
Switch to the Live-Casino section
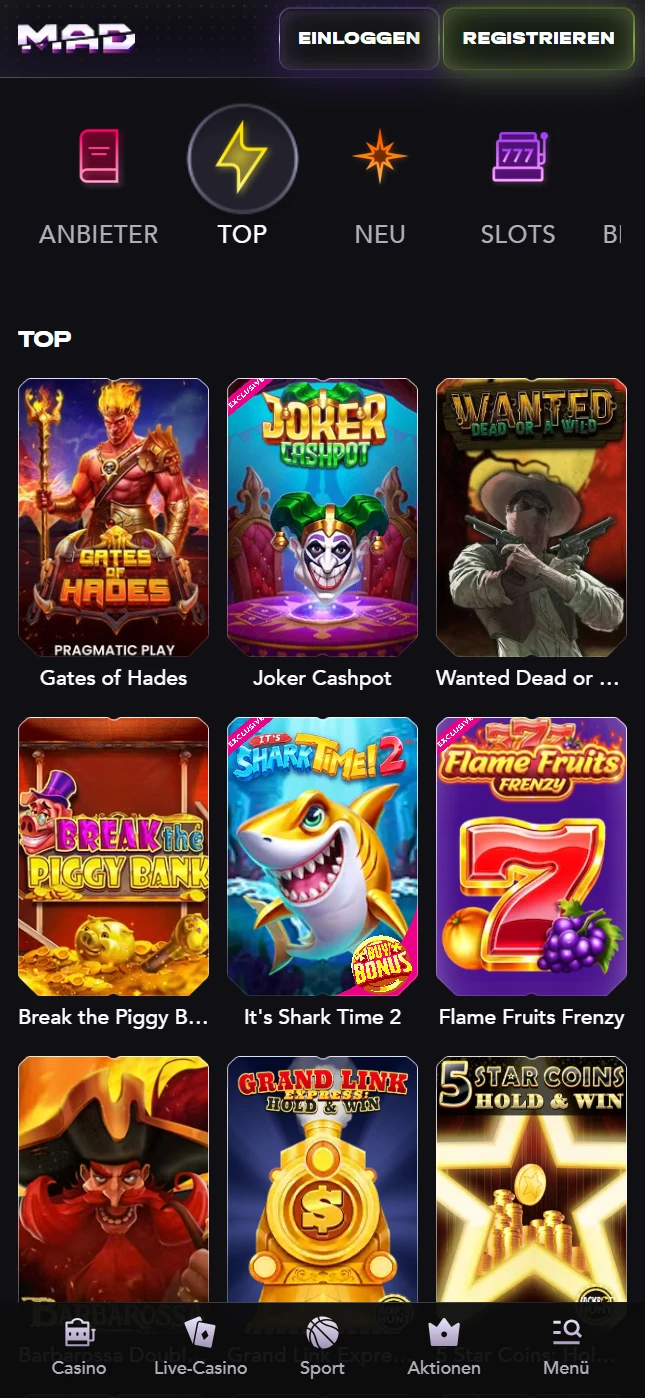point(200,1347)
